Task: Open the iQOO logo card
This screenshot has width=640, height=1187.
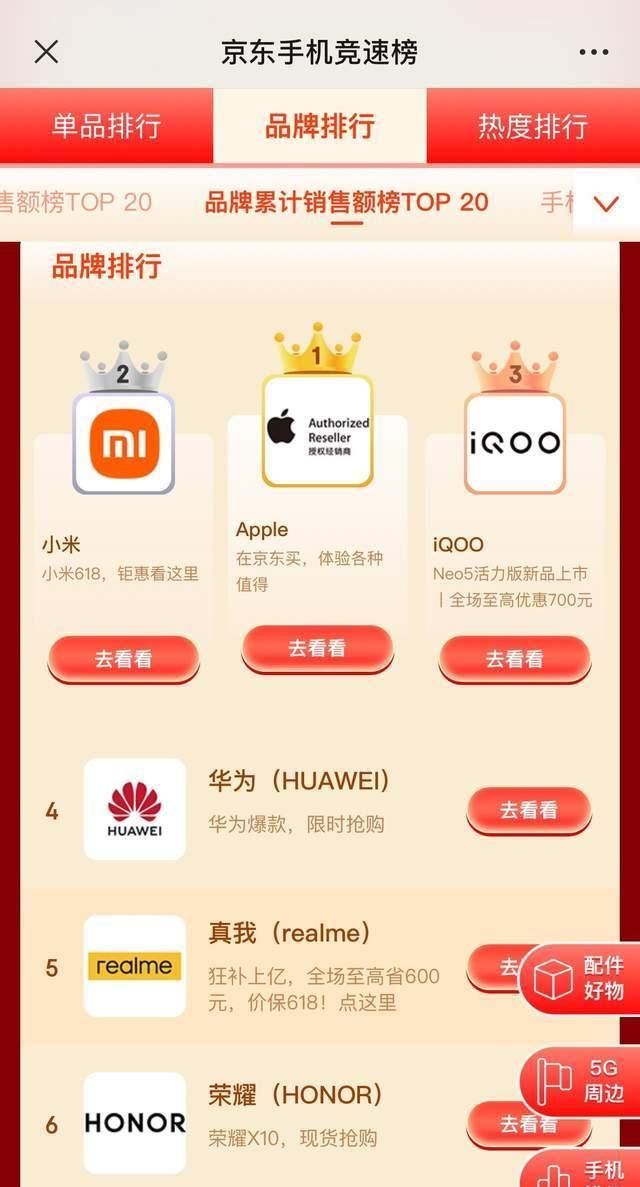Action: click(514, 443)
